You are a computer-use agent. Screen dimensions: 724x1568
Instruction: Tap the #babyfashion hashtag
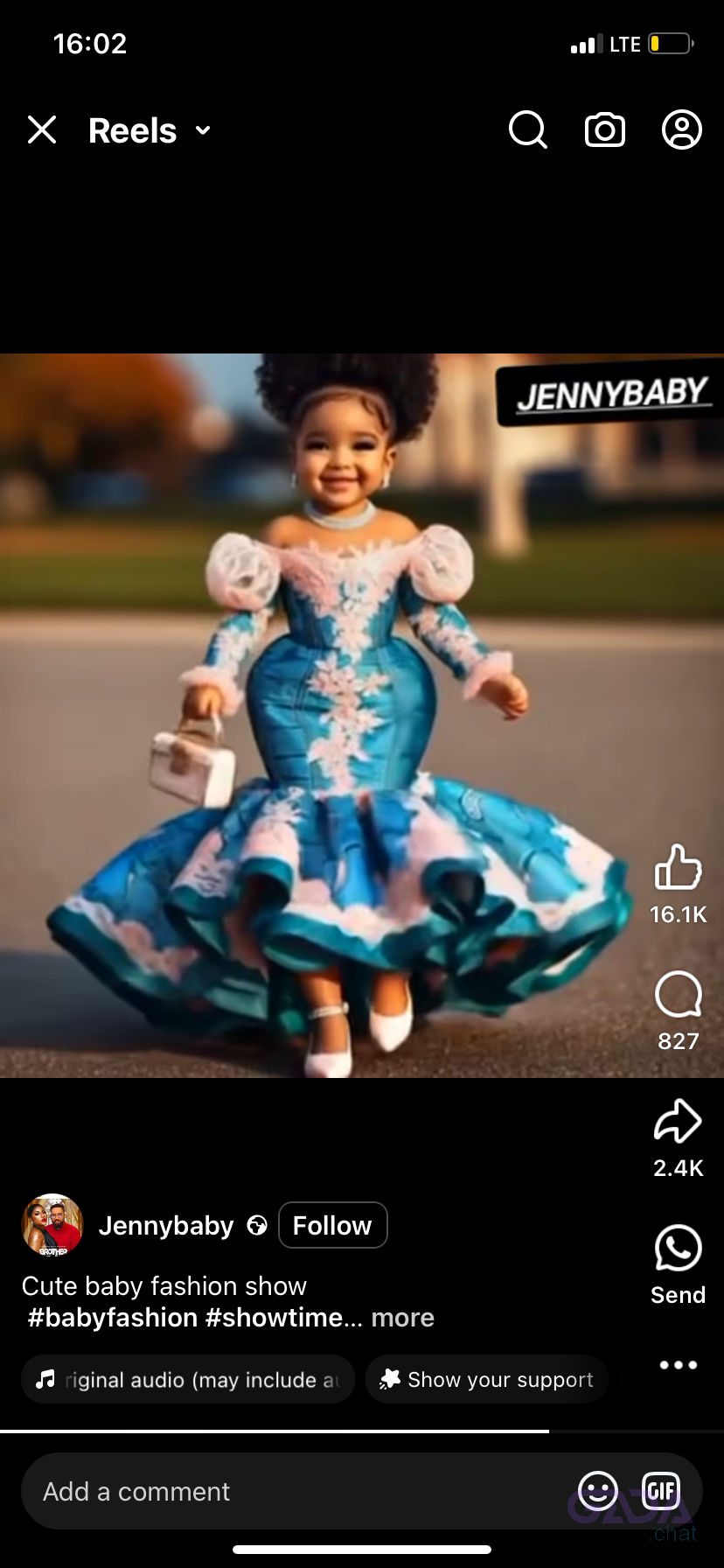tap(113, 1318)
